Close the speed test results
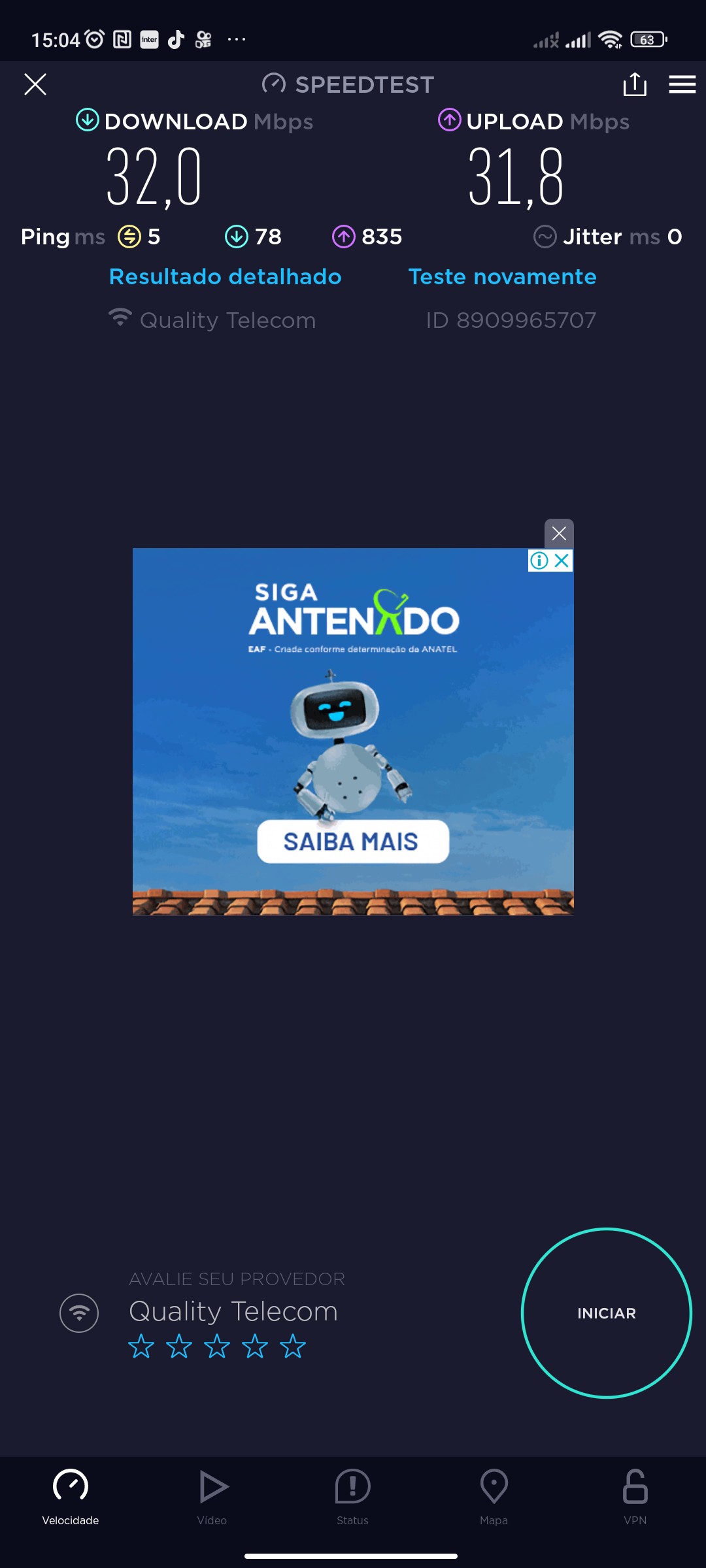 tap(35, 84)
